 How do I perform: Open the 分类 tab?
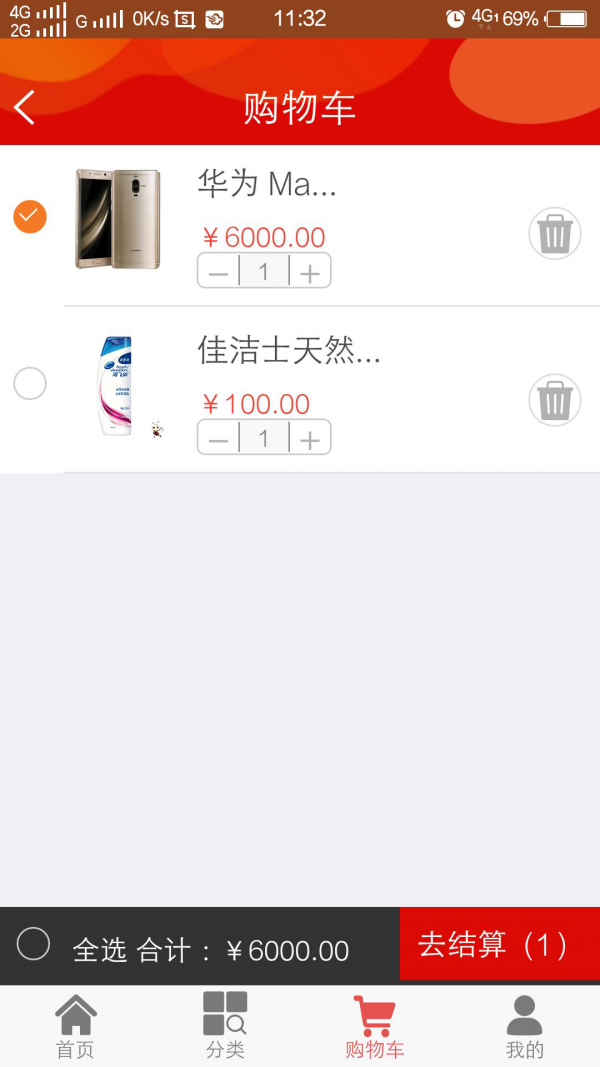[x=225, y=1027]
